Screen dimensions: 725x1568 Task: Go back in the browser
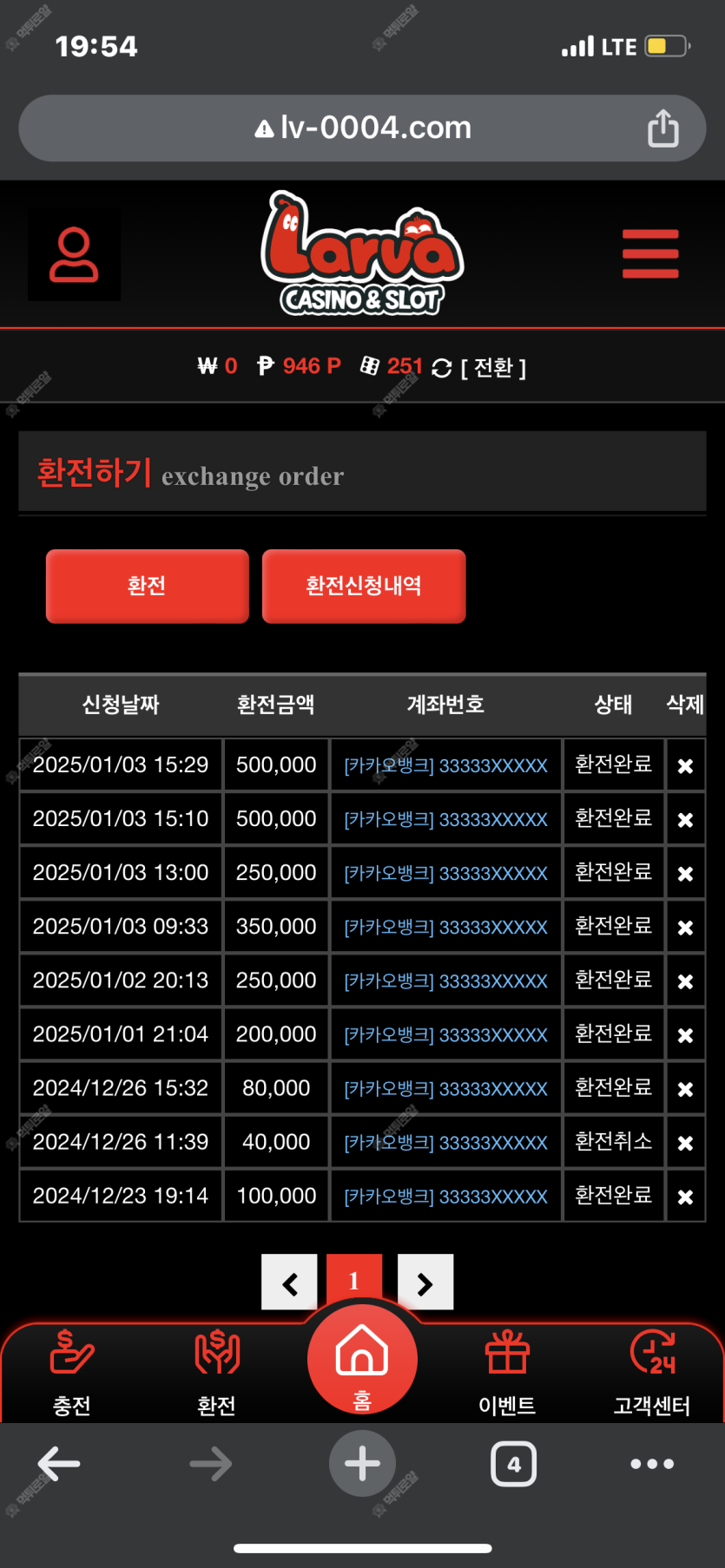point(59,1464)
